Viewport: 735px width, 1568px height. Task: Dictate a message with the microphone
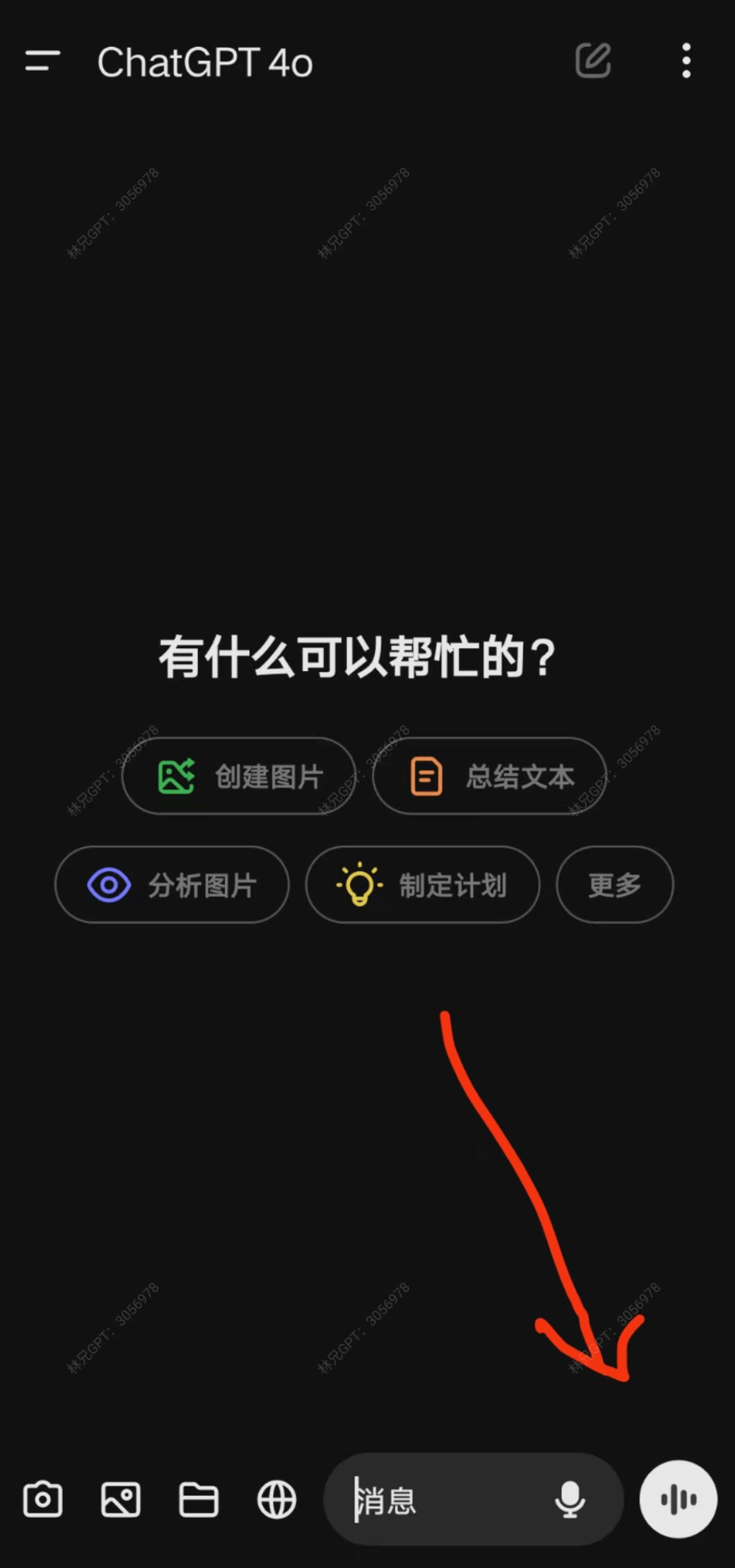[x=570, y=1499]
